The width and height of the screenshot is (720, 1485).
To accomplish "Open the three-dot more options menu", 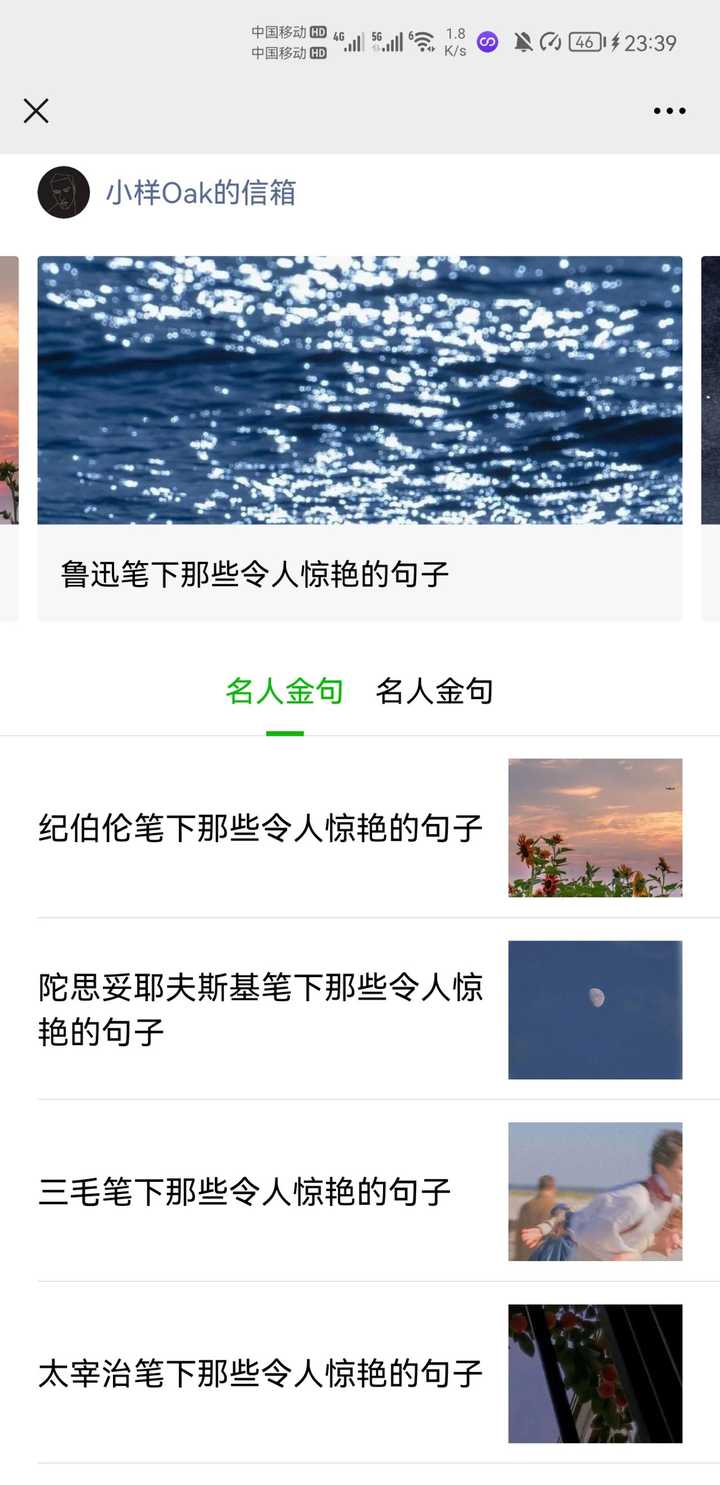I will point(669,111).
